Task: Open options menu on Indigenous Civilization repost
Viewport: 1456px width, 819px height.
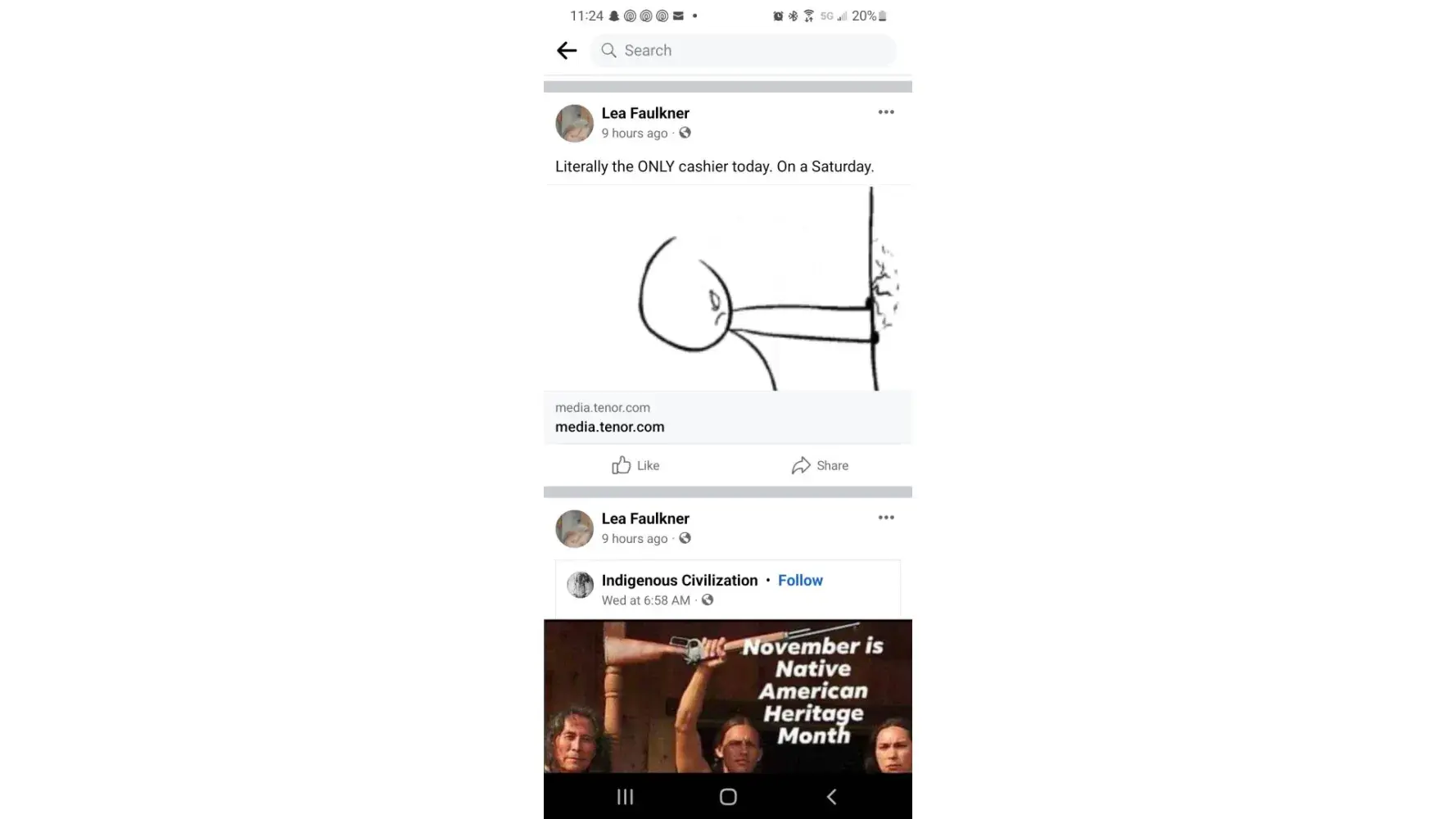Action: [886, 518]
